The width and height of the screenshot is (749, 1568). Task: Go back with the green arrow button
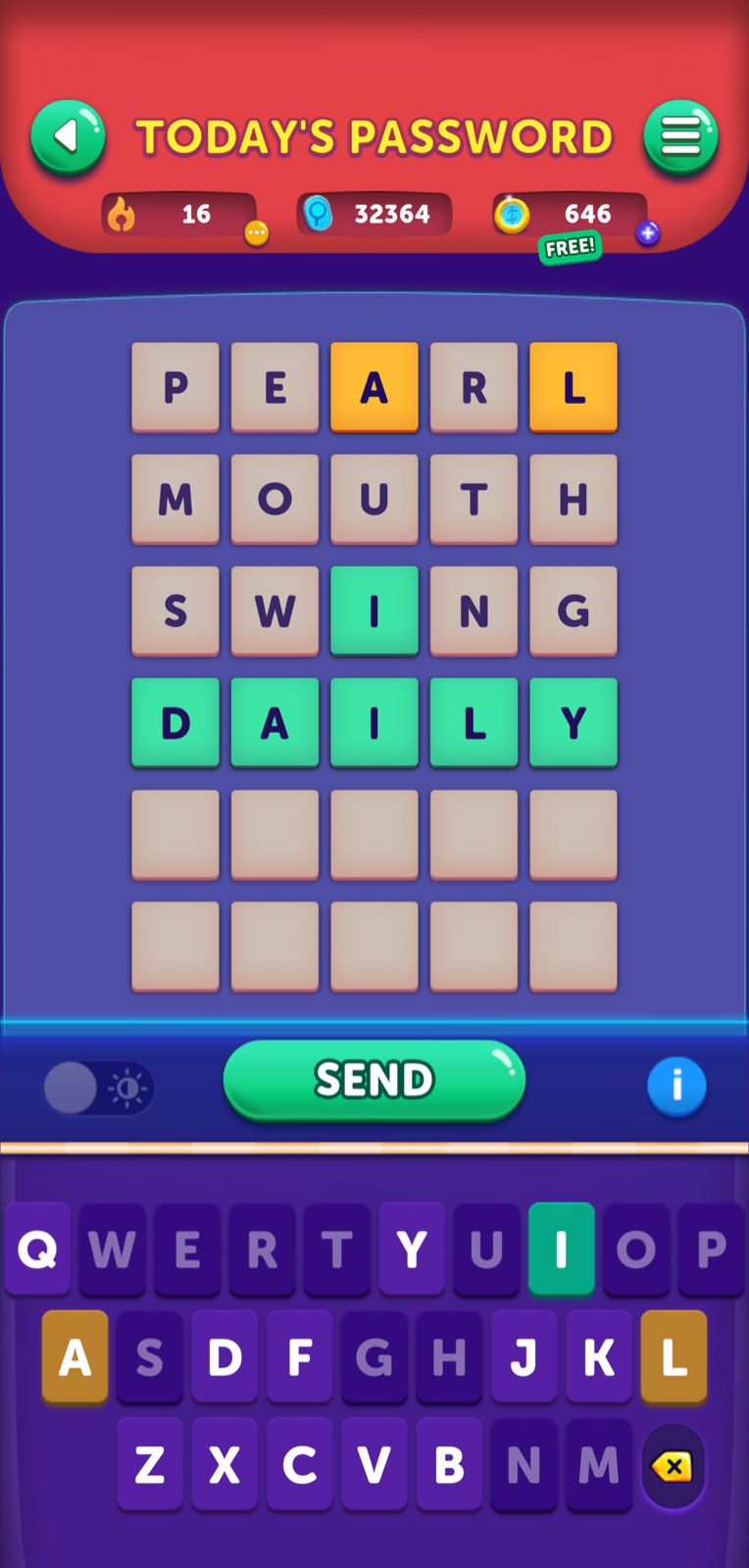point(68,137)
